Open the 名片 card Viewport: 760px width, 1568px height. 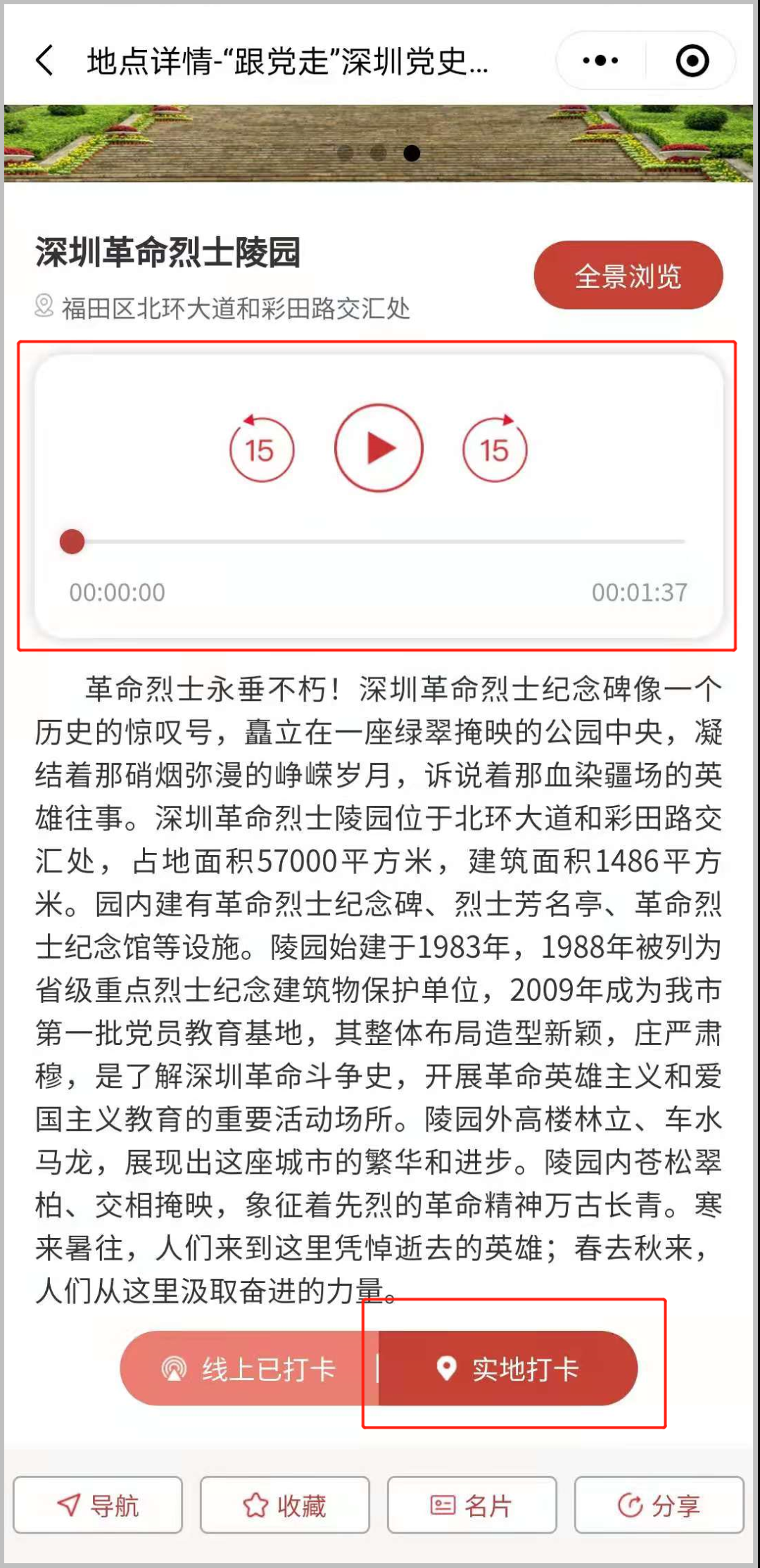pyautogui.click(x=471, y=1505)
